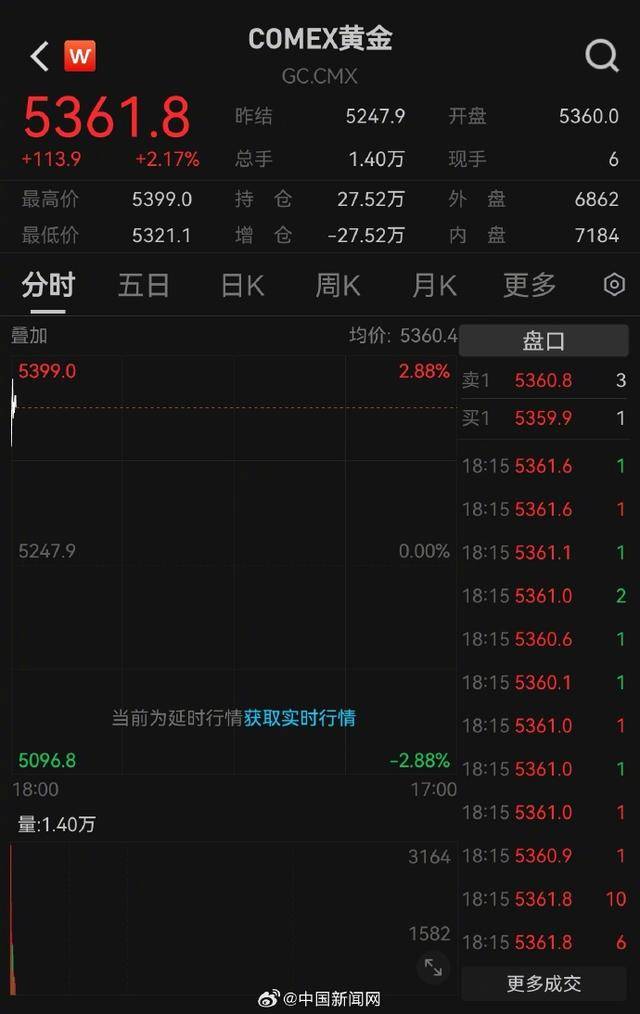Open chart settings hexagon icon
640x1014 pixels.
614,285
